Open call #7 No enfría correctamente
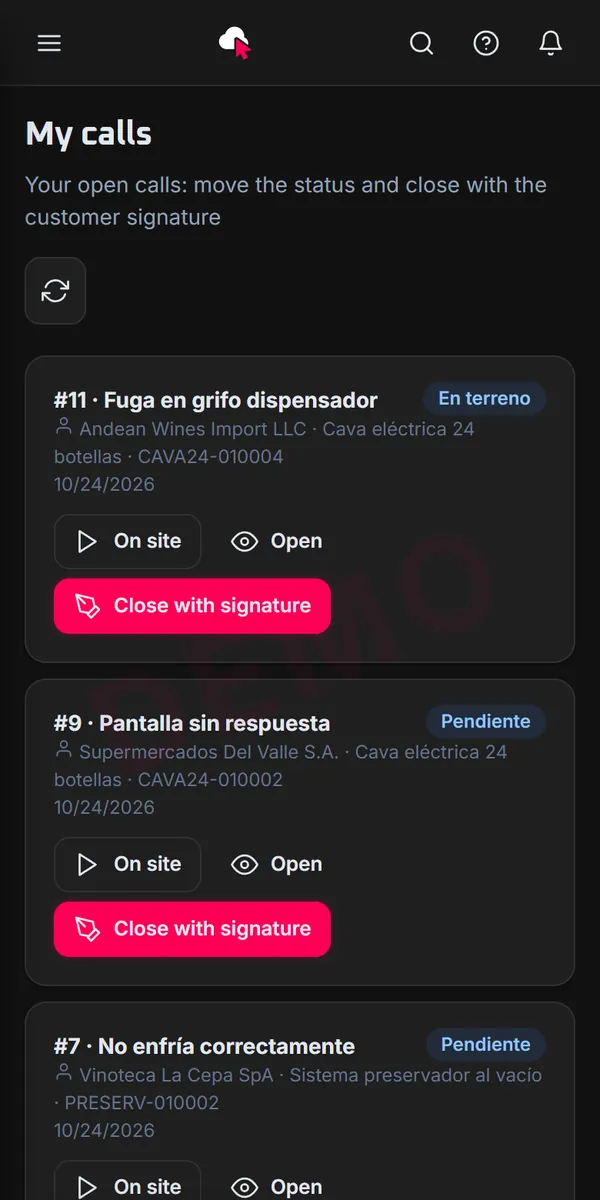Image resolution: width=600 pixels, height=1200 pixels. (x=277, y=1186)
